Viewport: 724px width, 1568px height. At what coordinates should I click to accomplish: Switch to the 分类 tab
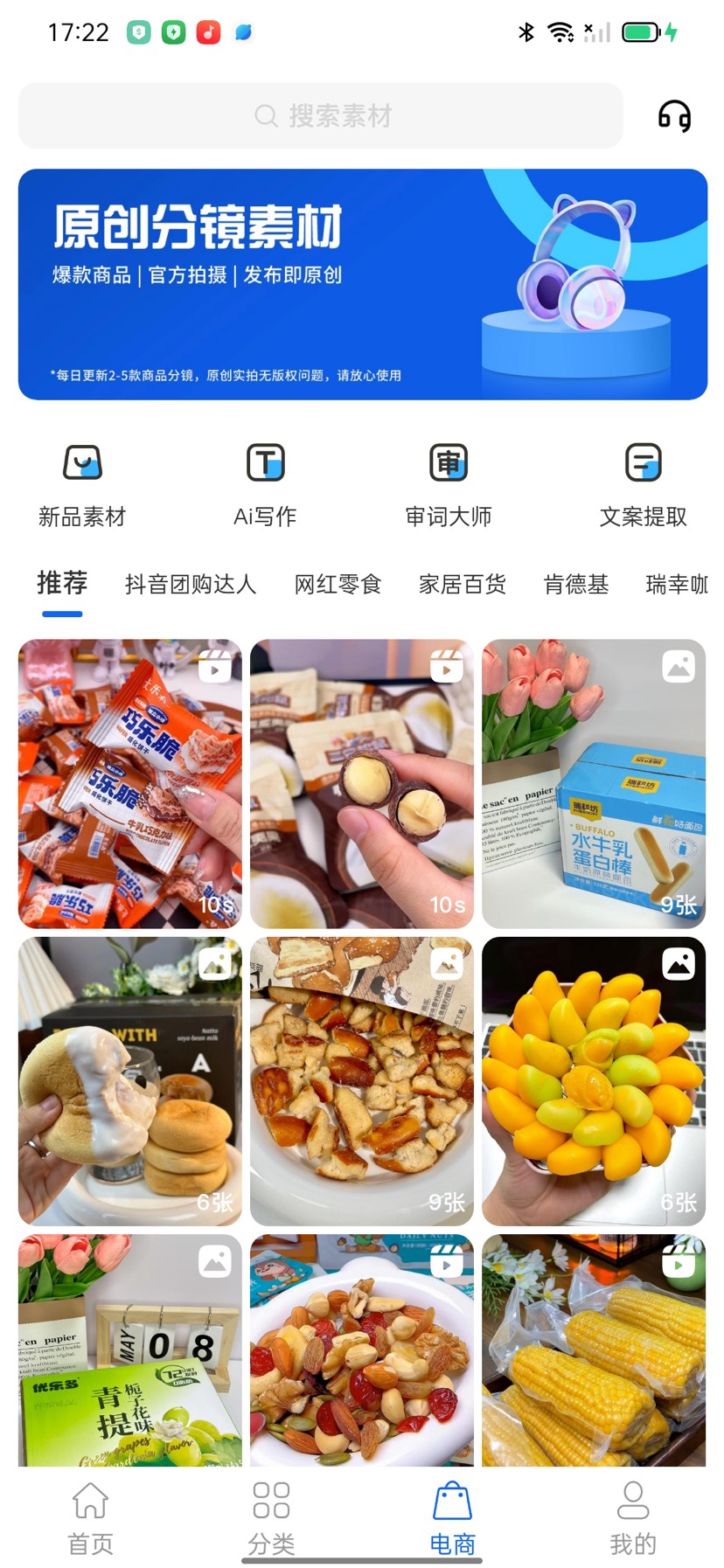(271, 1518)
